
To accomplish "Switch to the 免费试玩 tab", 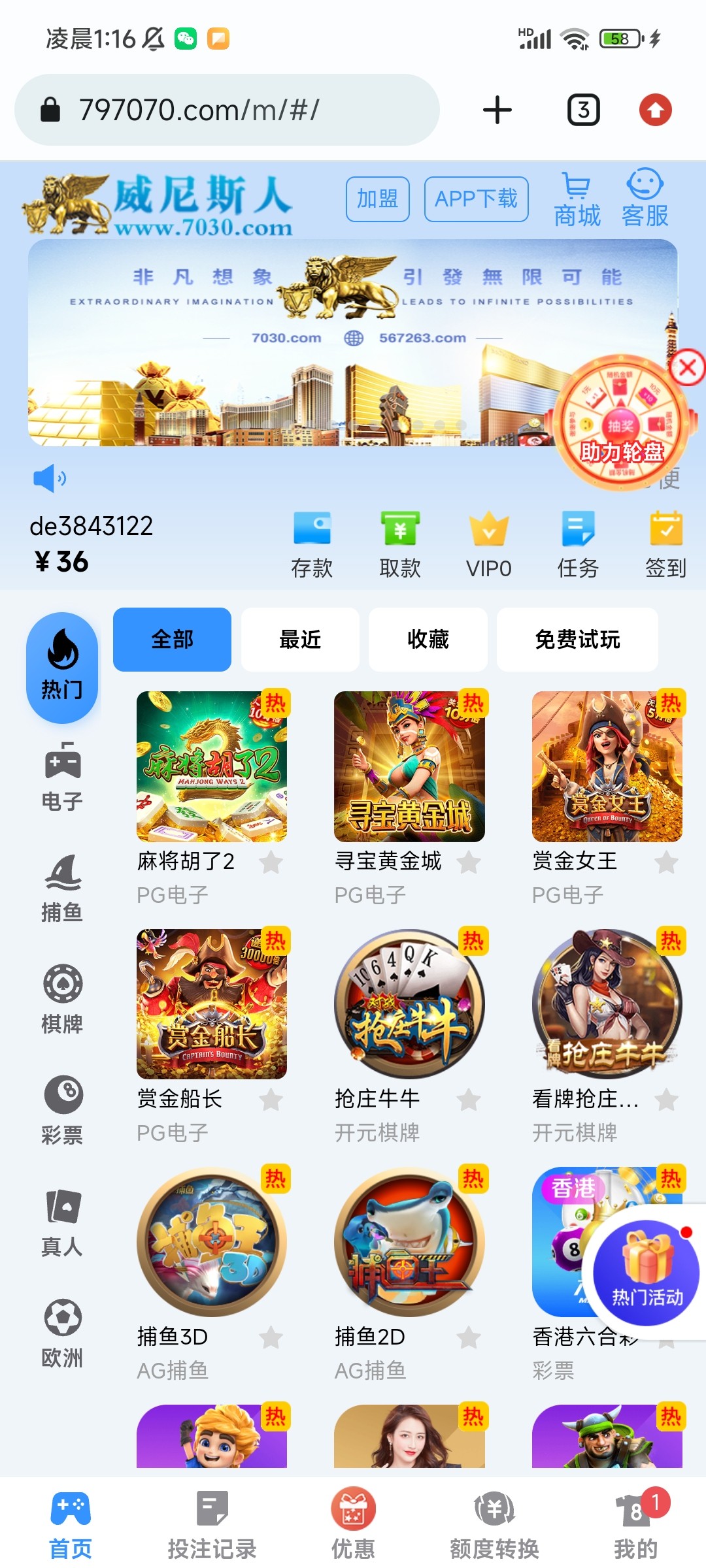I will [577, 640].
